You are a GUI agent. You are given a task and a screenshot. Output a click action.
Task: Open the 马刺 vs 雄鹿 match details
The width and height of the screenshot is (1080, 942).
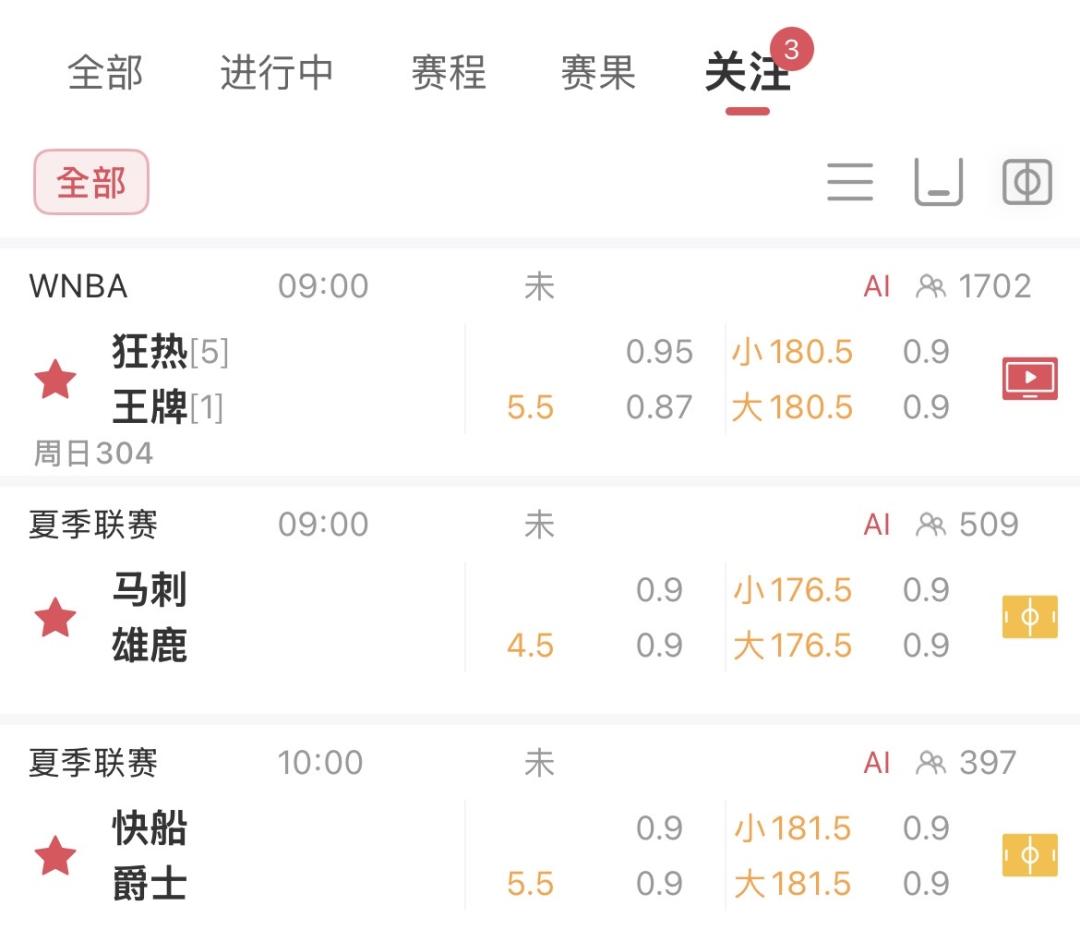click(x=540, y=600)
